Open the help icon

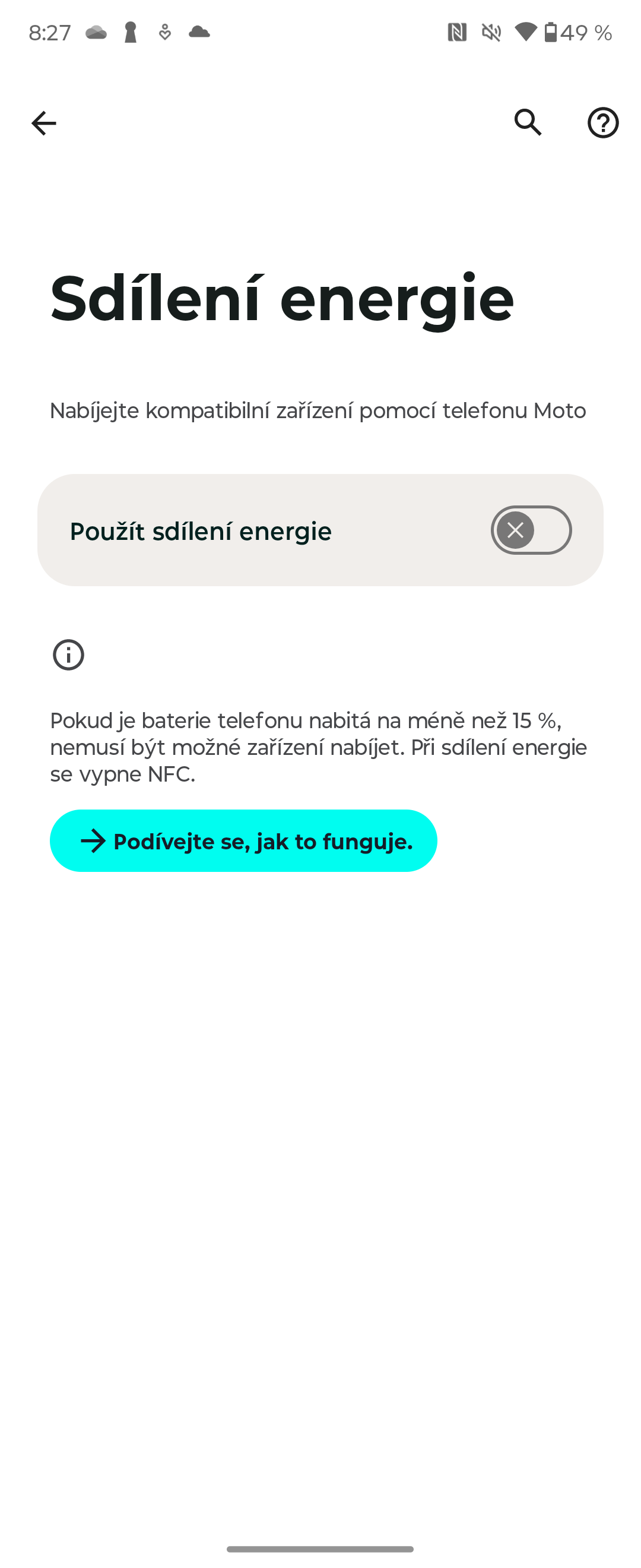click(x=602, y=123)
